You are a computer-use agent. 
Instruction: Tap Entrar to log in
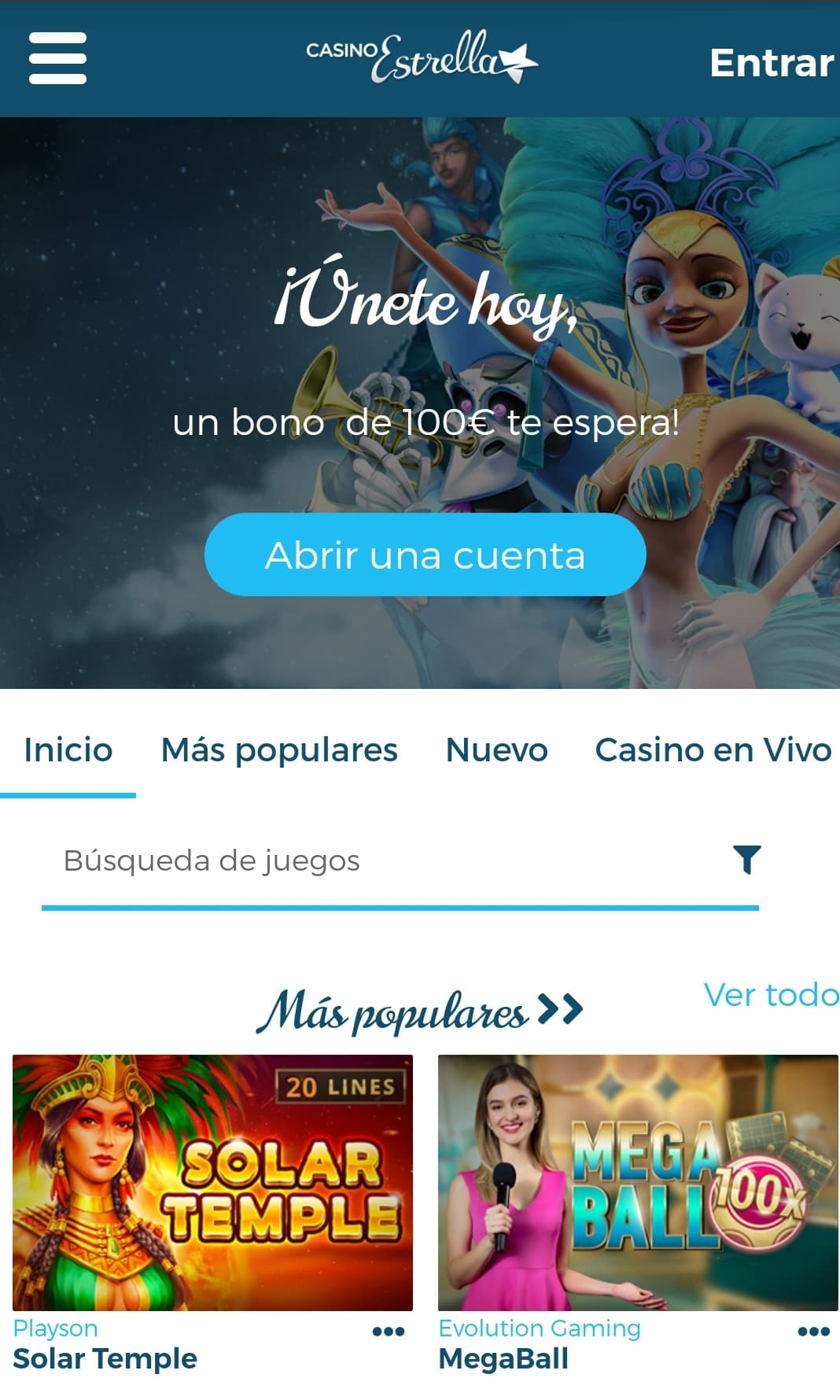(x=771, y=62)
